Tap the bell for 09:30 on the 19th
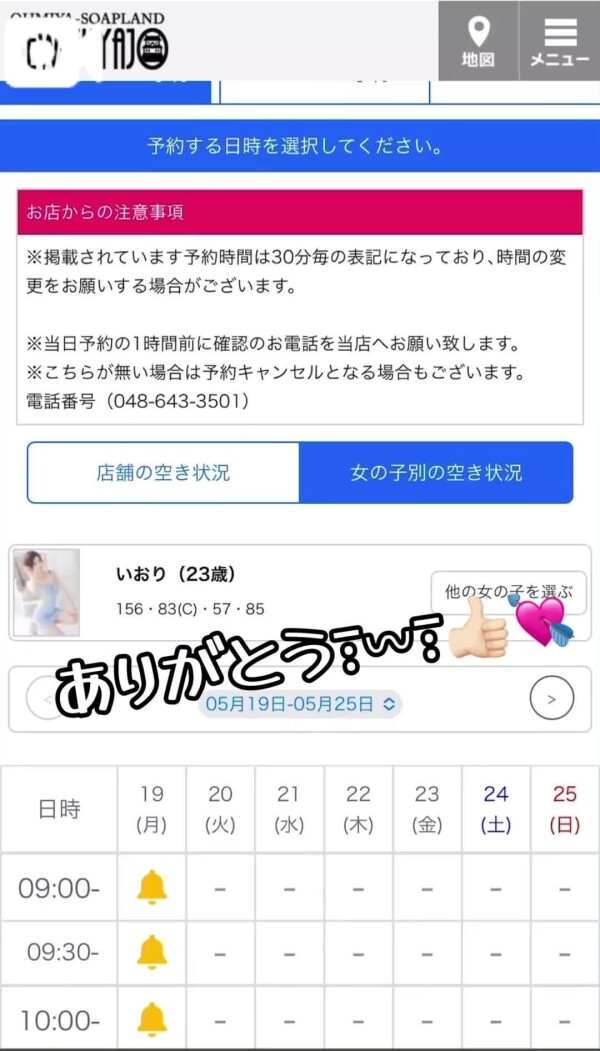 tap(152, 953)
